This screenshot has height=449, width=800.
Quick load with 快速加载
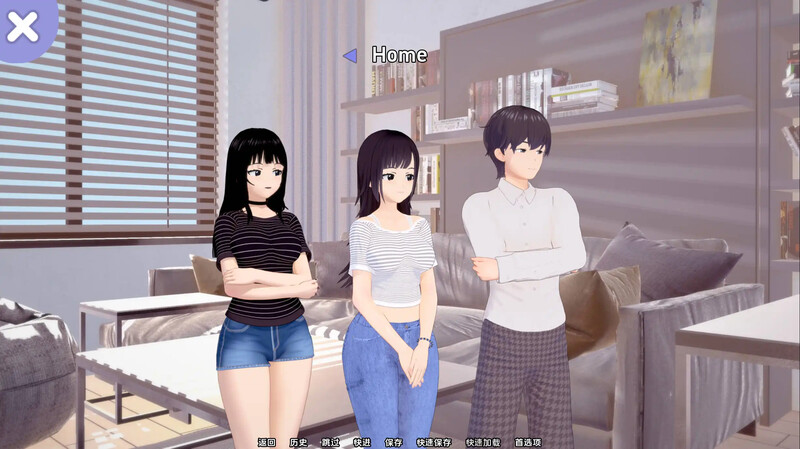pos(482,442)
